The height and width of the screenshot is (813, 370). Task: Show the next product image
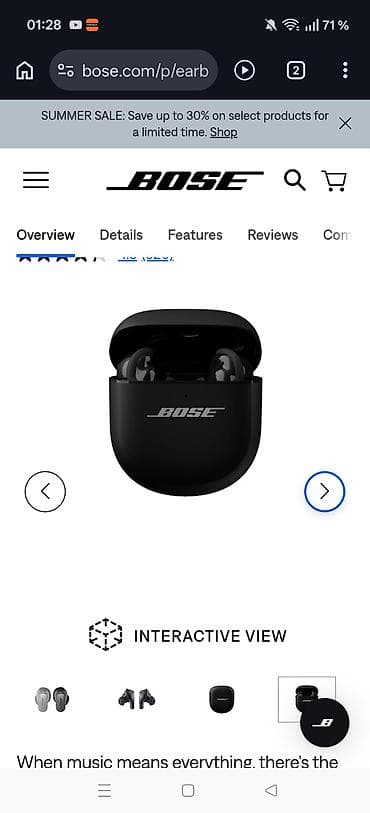pos(324,492)
